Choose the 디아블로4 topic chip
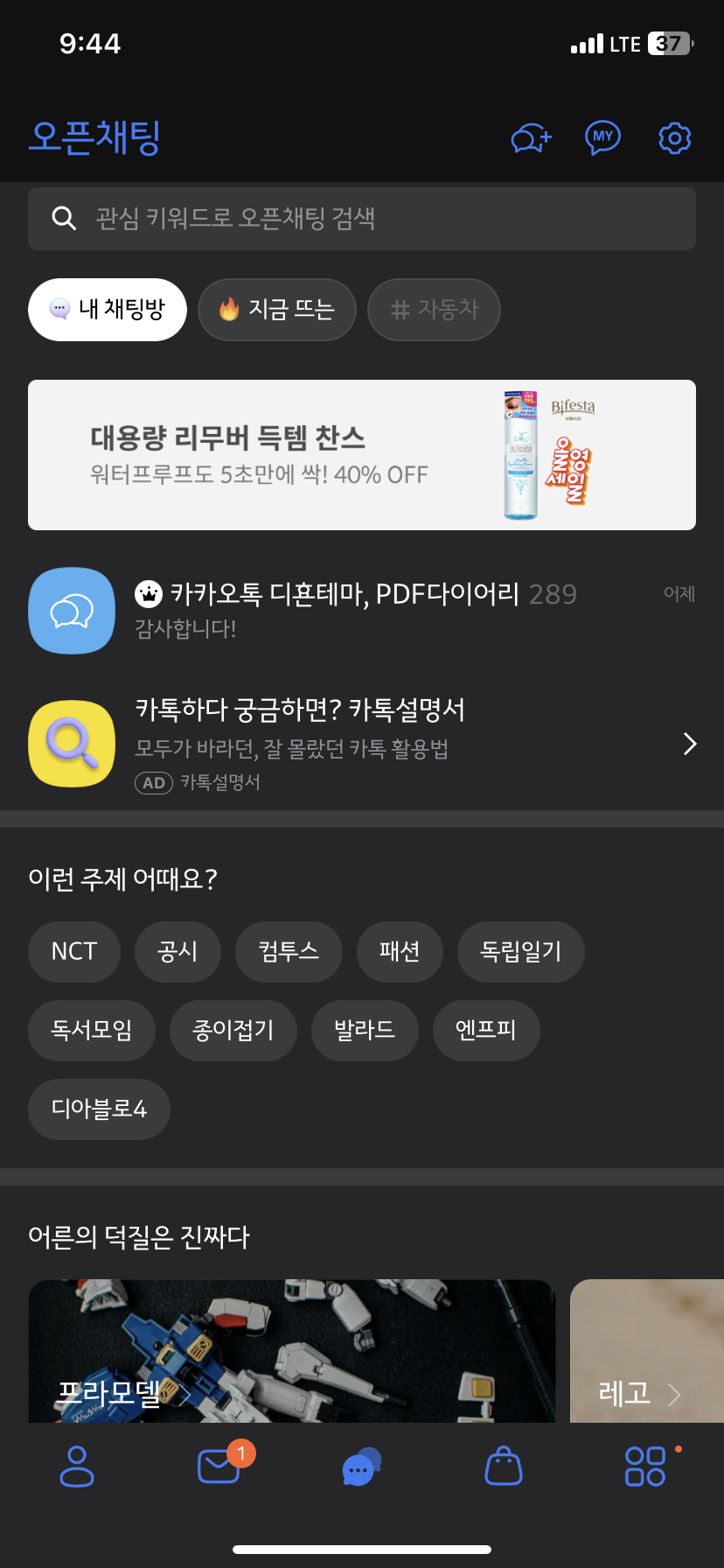 (99, 1109)
